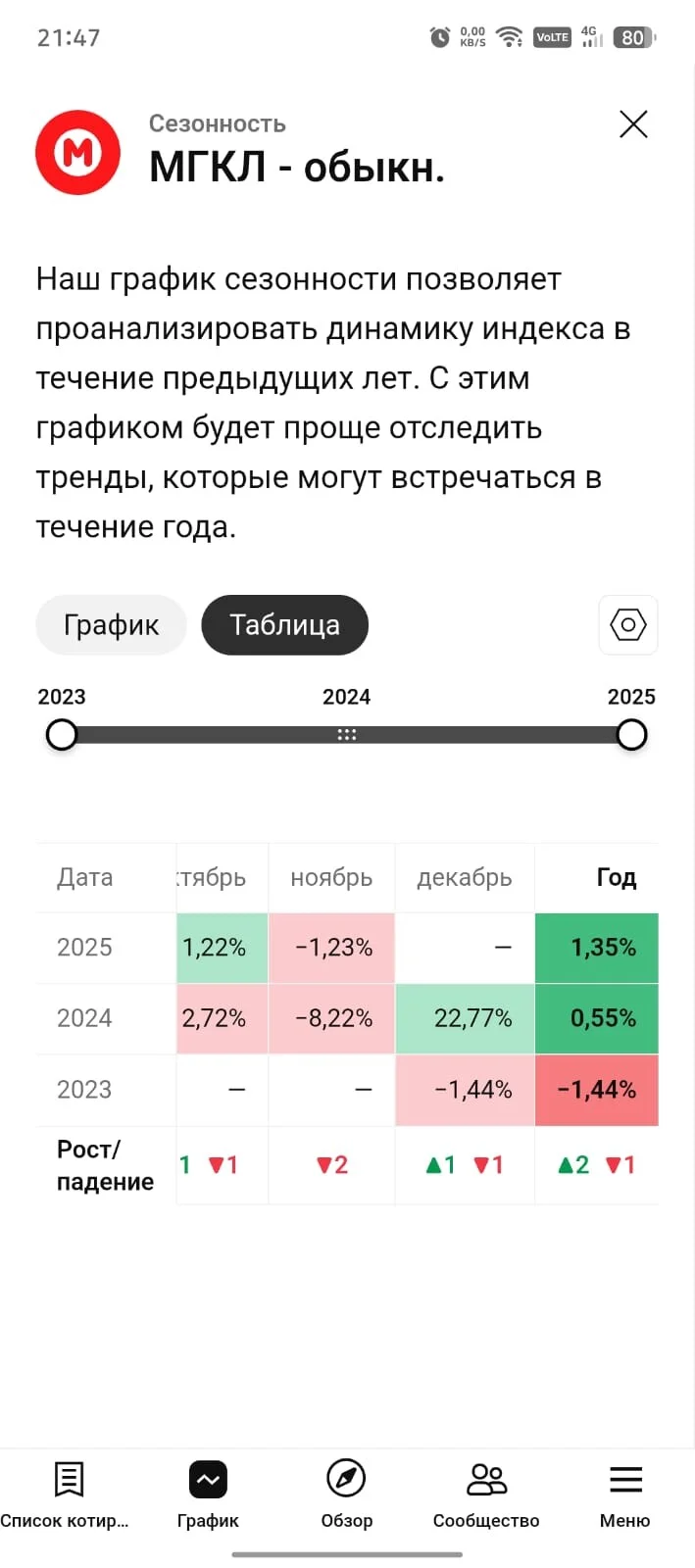Tap the 2025 end handle of range slider
Screen dimensions: 695x1568
point(631,735)
